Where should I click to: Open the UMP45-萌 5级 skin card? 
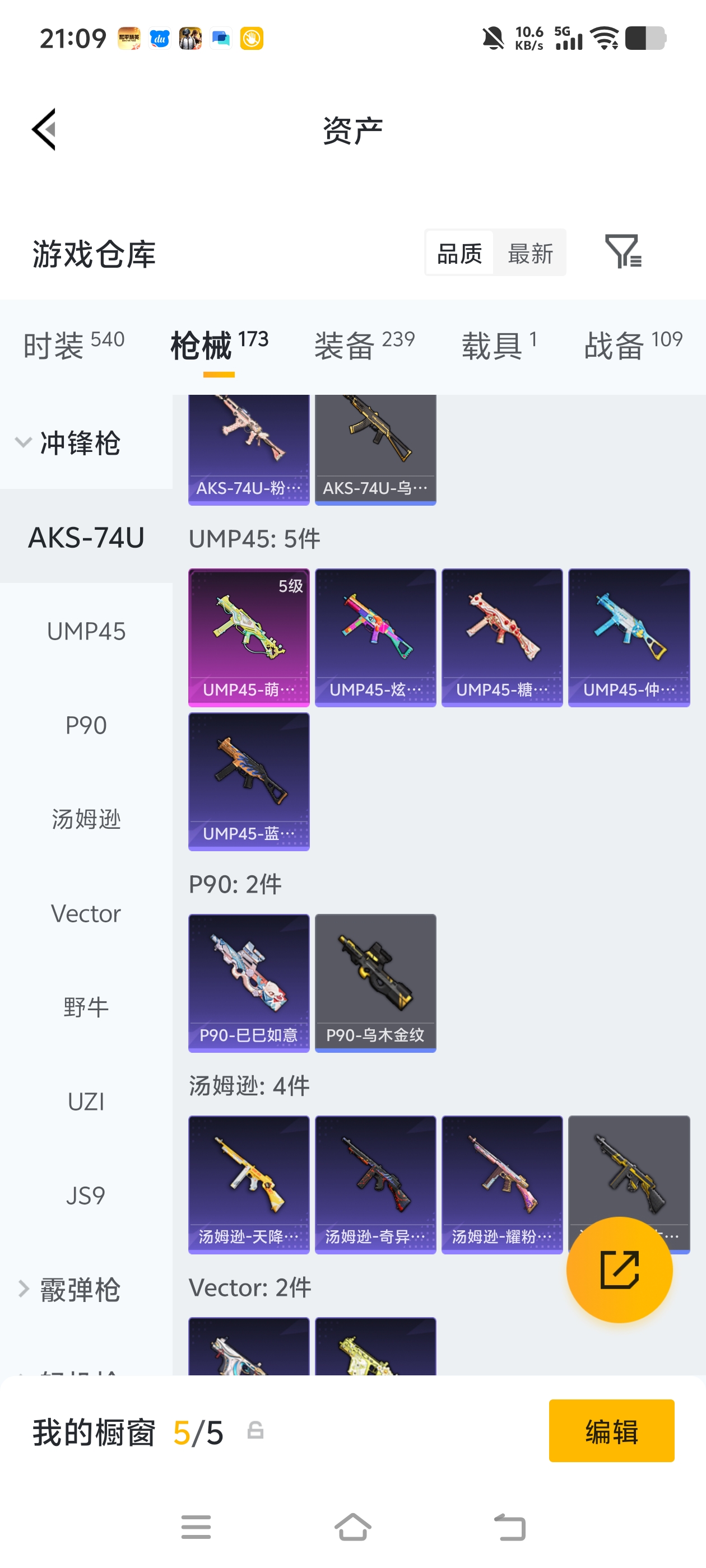[249, 637]
